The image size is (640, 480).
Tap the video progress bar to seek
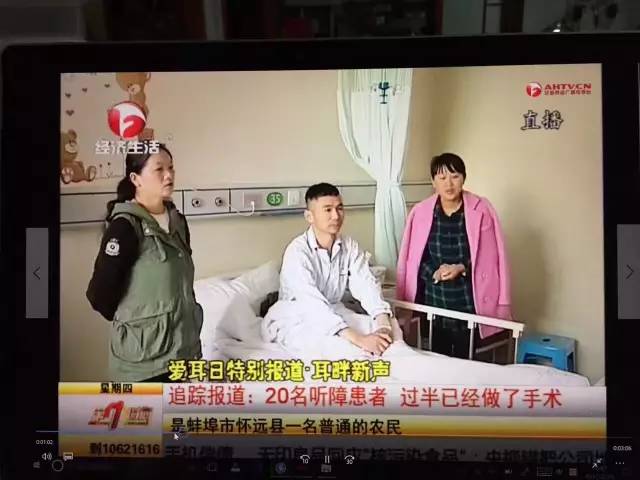(320, 435)
